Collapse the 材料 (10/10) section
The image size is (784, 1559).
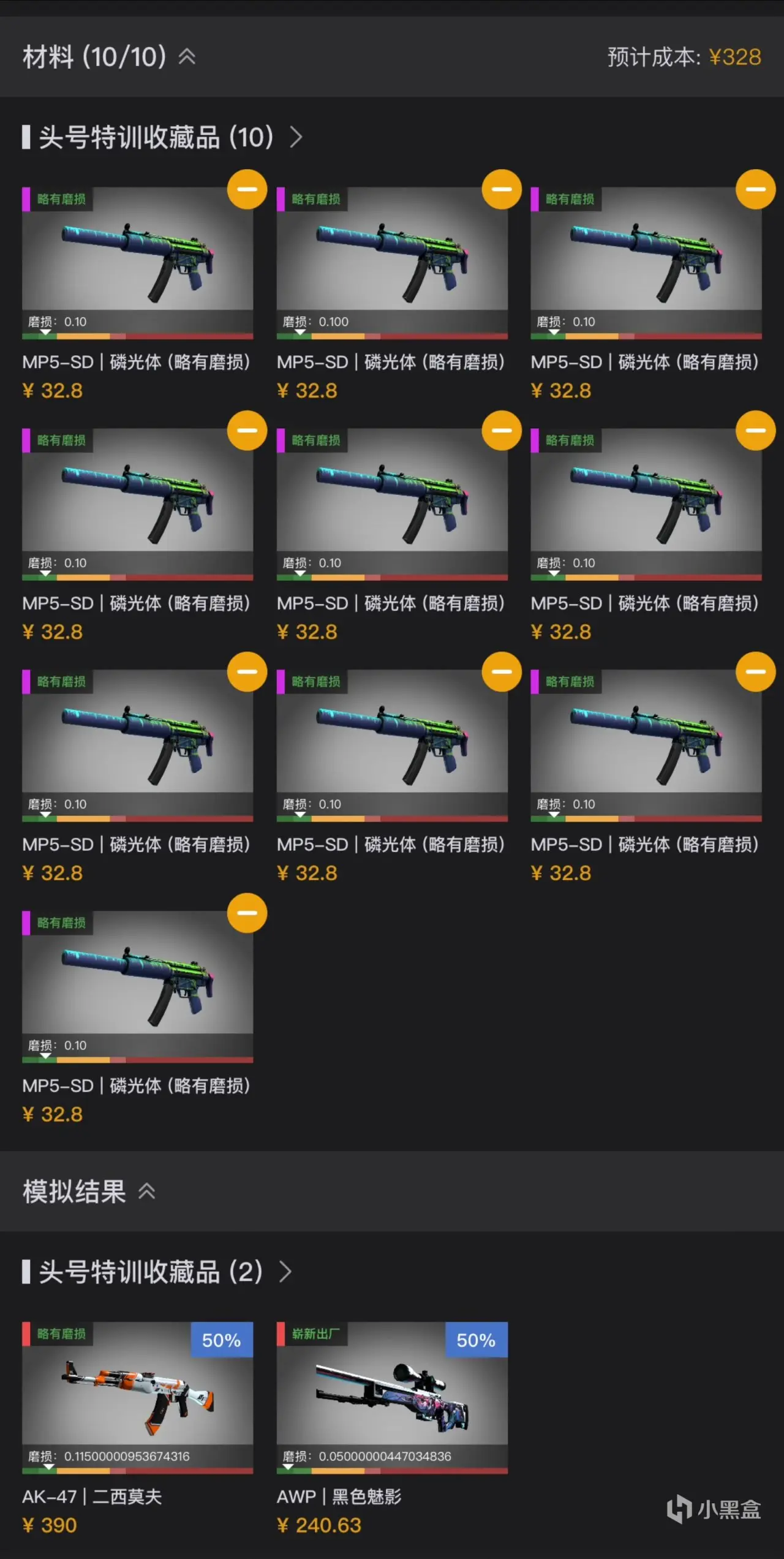(187, 58)
